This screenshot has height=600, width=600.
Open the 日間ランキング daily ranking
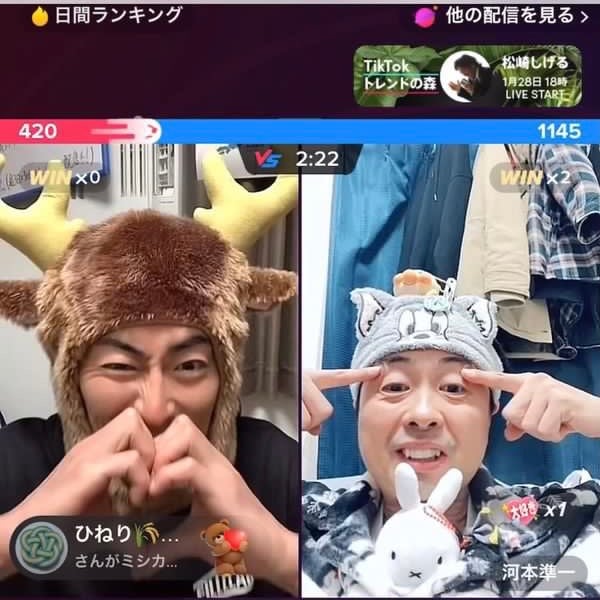point(108,16)
